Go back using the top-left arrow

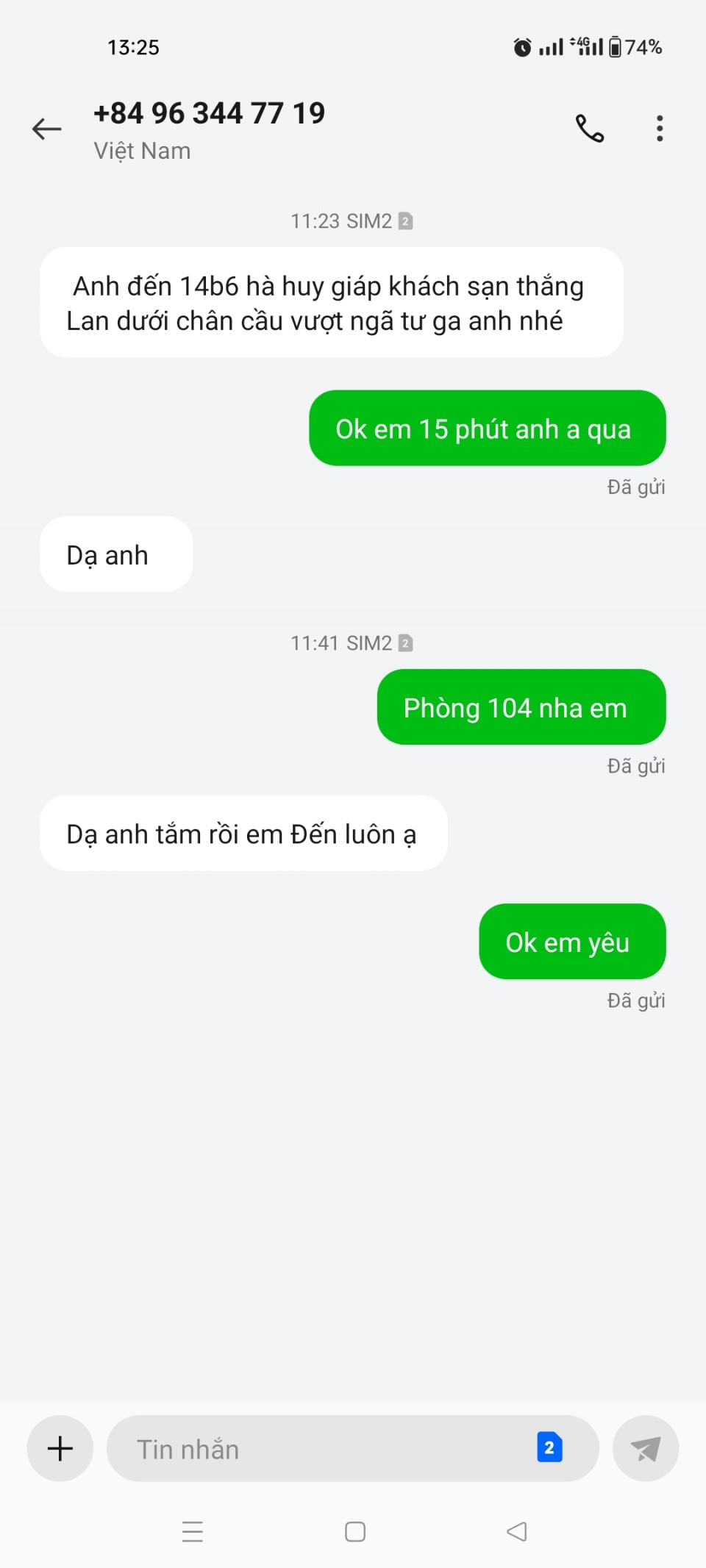pos(46,129)
